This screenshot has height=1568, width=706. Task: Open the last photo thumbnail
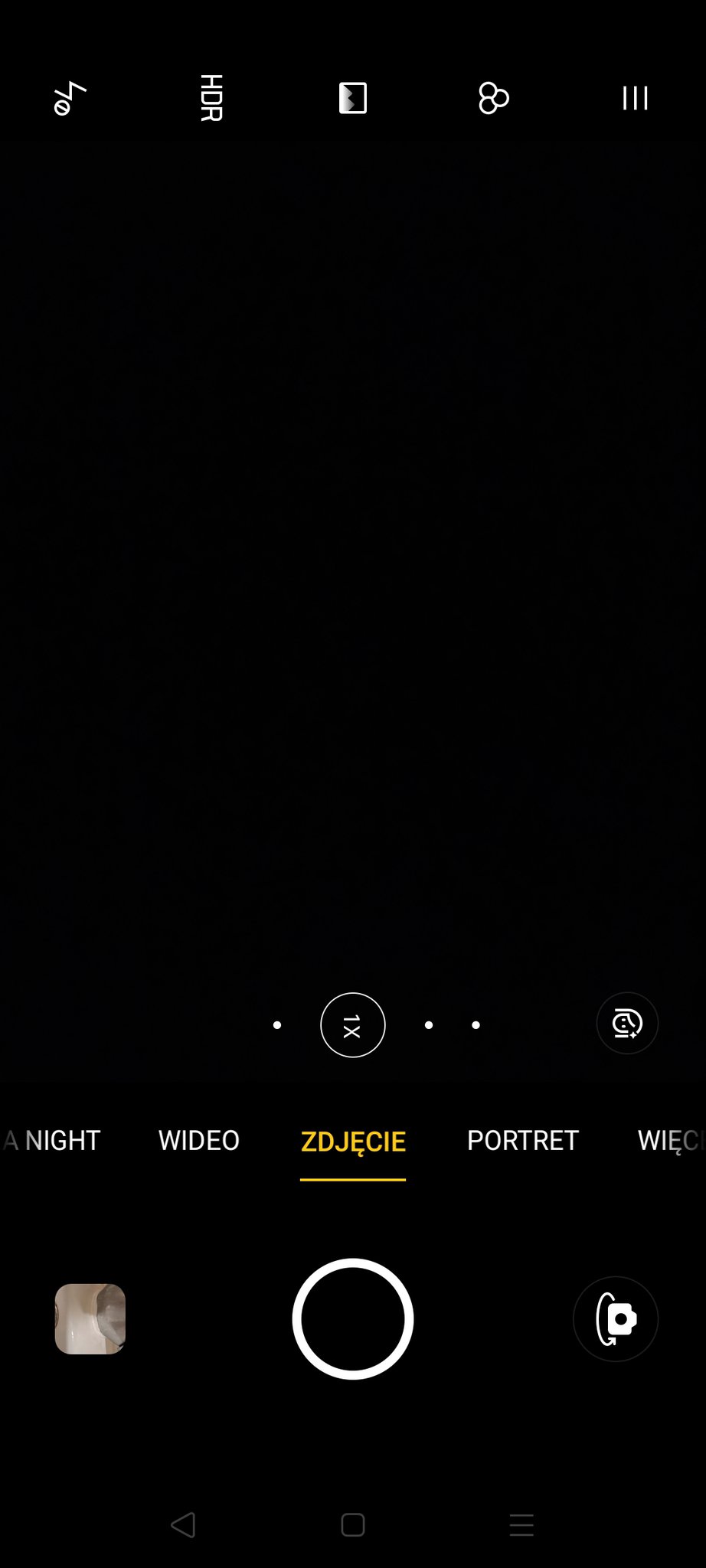click(90, 1319)
